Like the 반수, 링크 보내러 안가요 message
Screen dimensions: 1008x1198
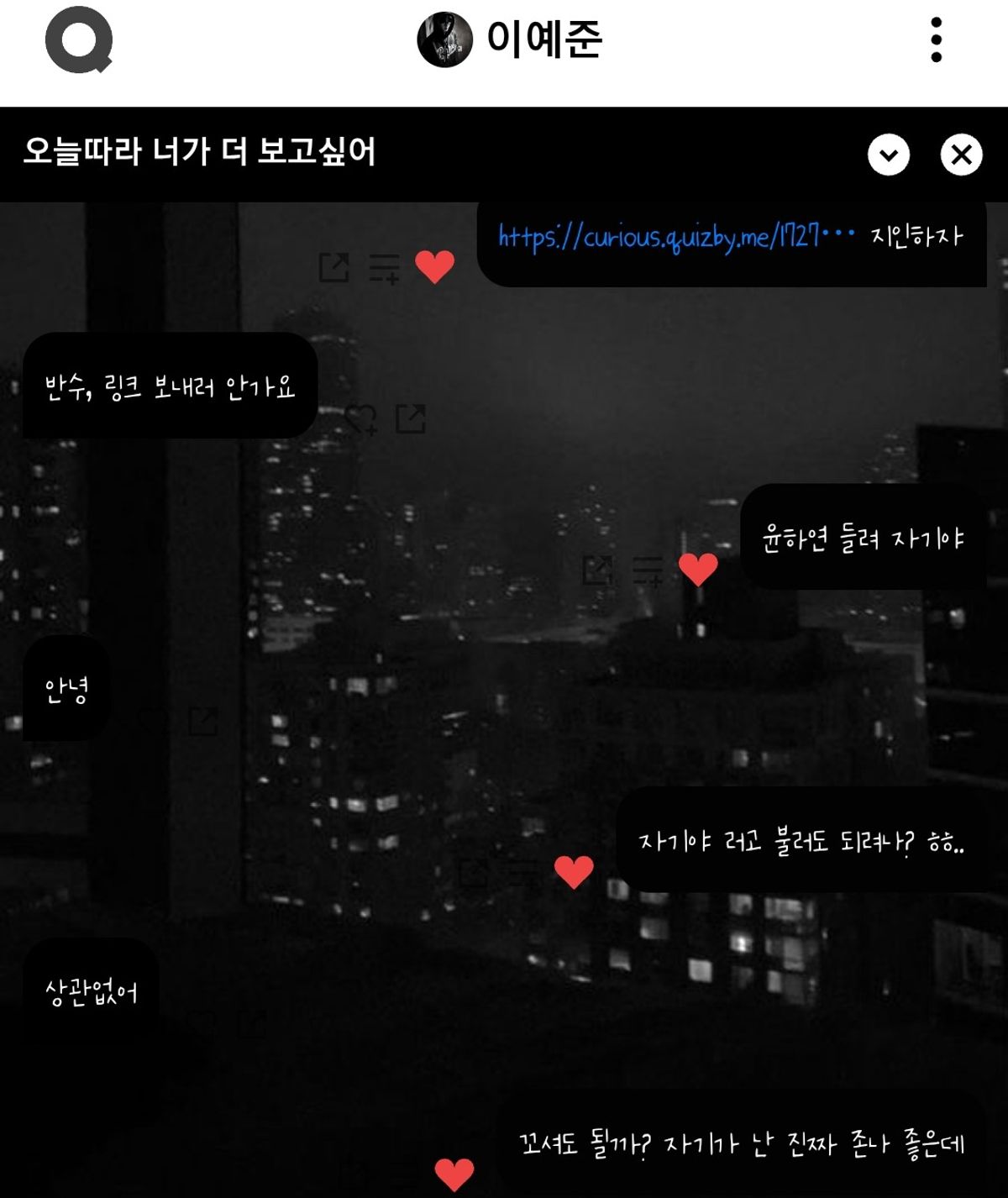[x=361, y=418]
